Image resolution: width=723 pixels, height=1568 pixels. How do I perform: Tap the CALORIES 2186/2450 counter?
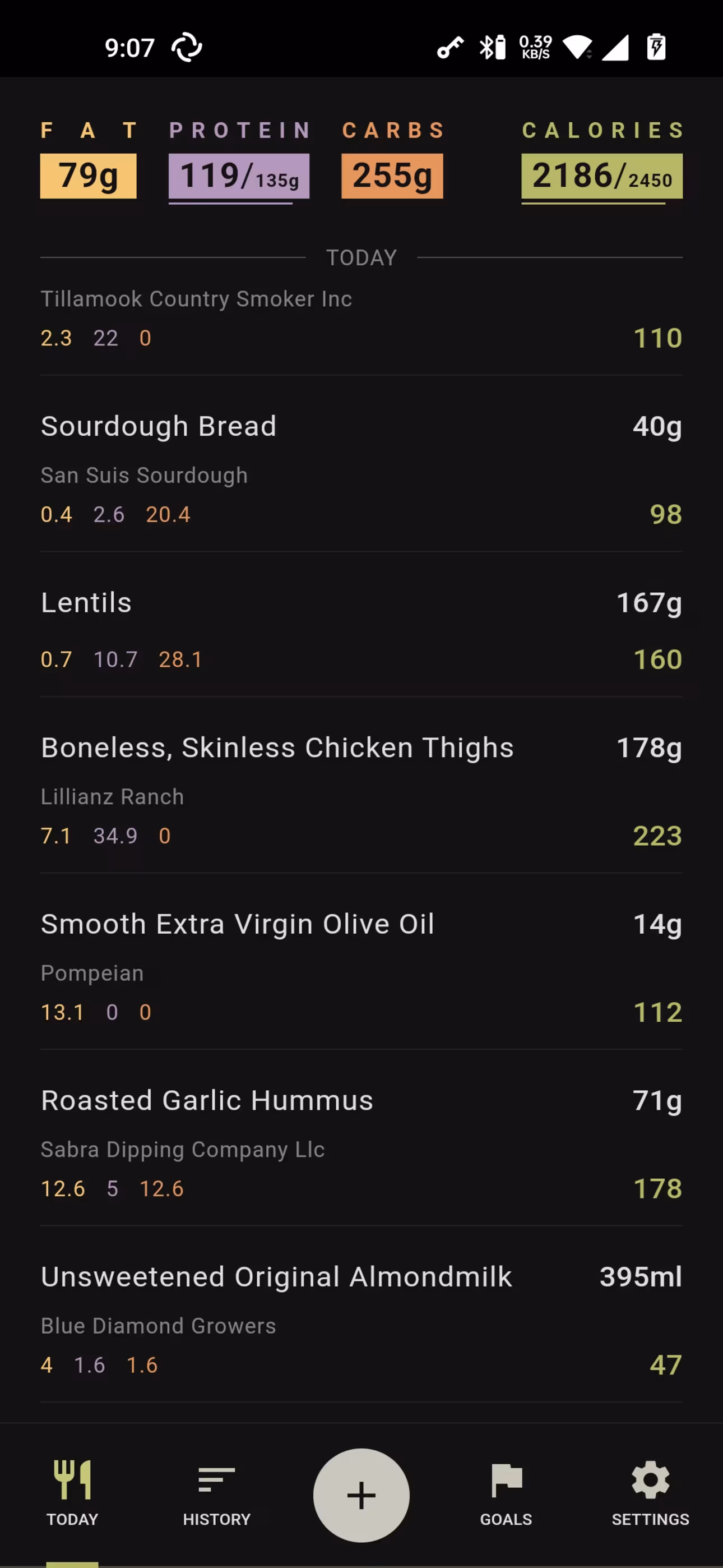point(602,176)
